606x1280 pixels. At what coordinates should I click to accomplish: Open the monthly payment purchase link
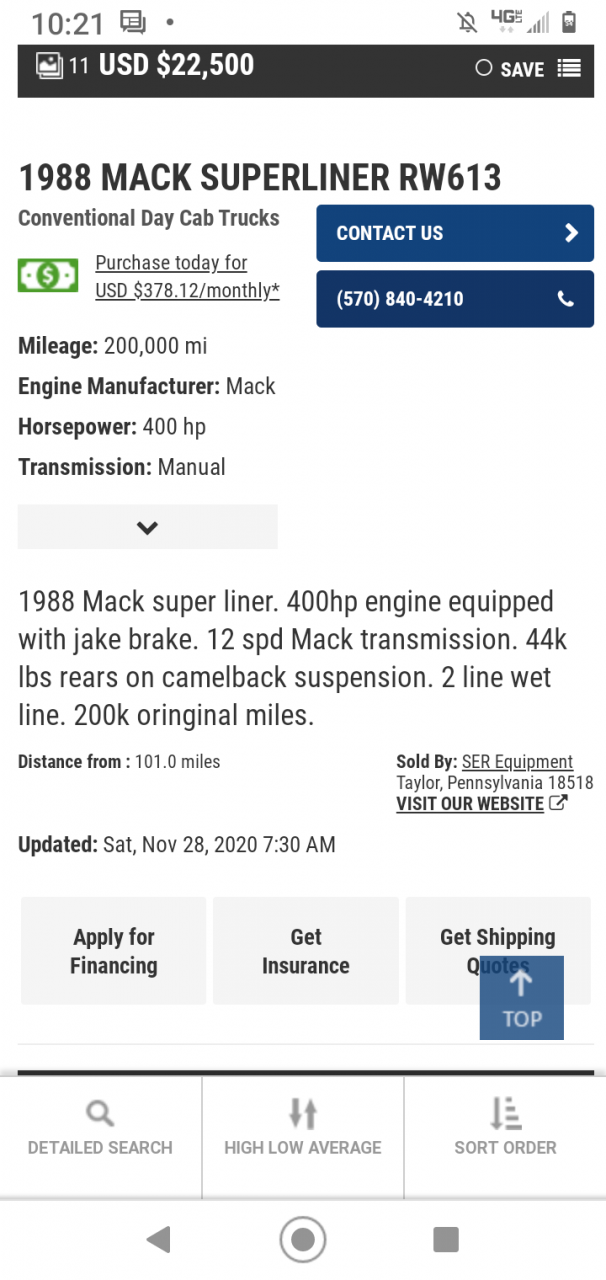[187, 277]
